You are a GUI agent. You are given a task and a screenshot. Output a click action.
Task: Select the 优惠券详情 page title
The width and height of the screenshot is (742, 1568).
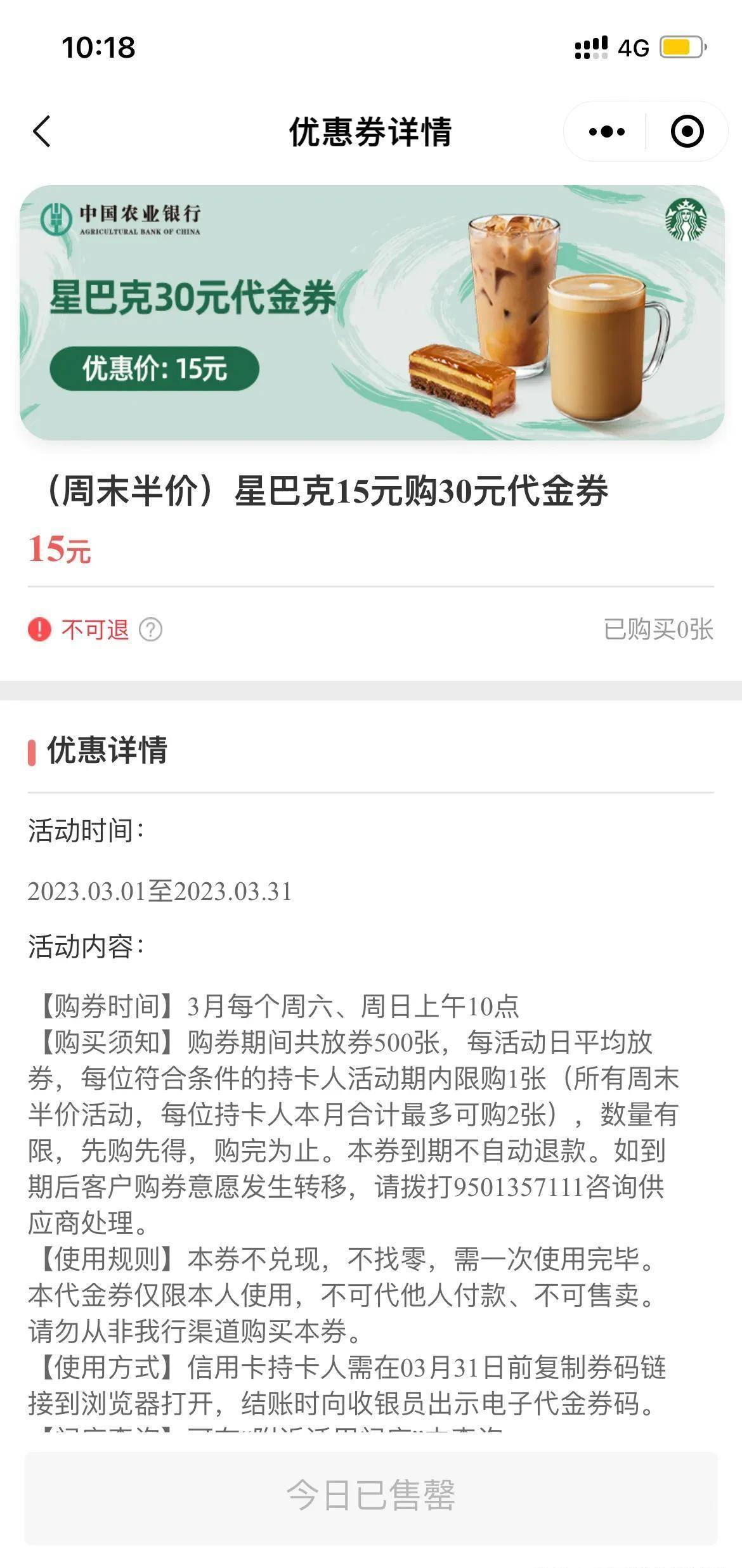(x=371, y=131)
